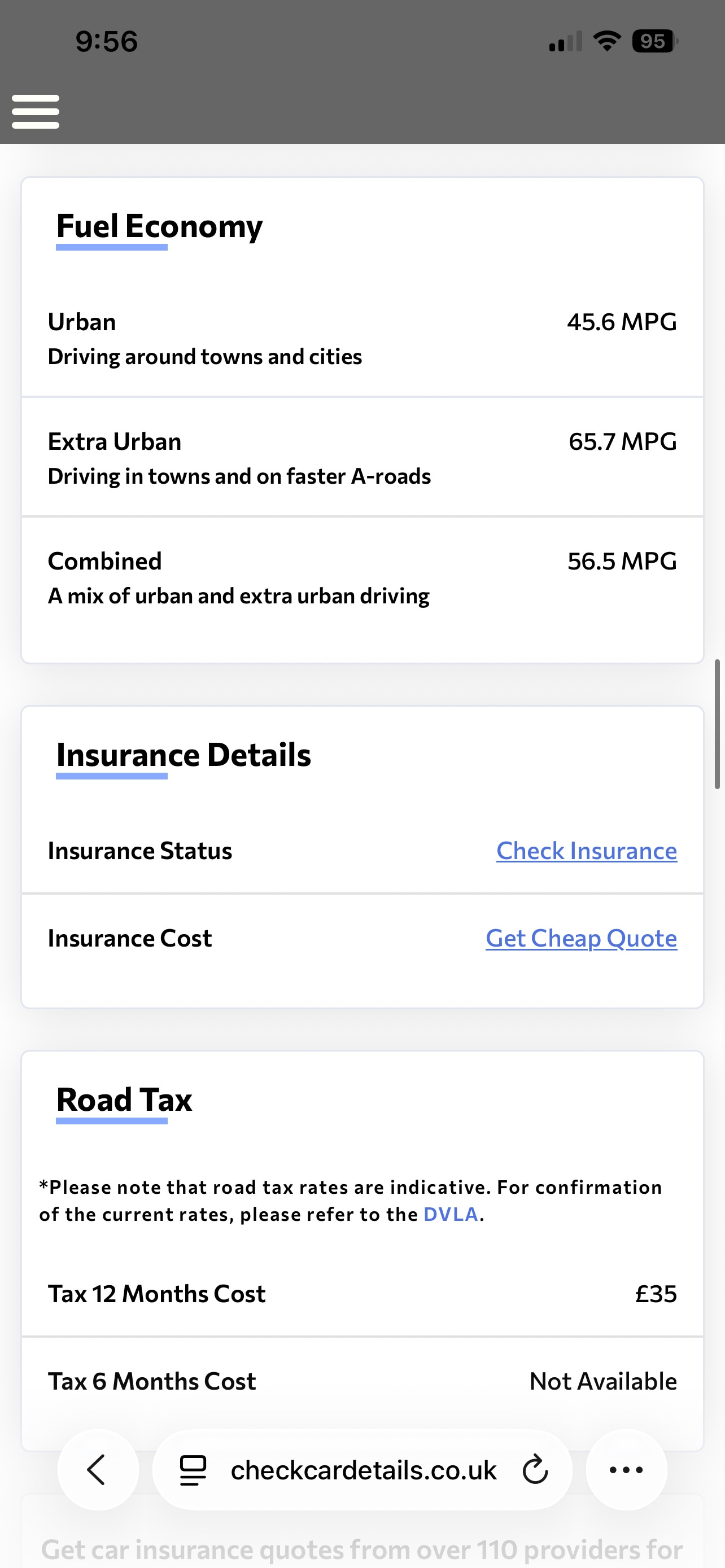This screenshot has height=1568, width=725.
Task: Reload the checkcardetails.co.uk page
Action: pyautogui.click(x=535, y=1469)
